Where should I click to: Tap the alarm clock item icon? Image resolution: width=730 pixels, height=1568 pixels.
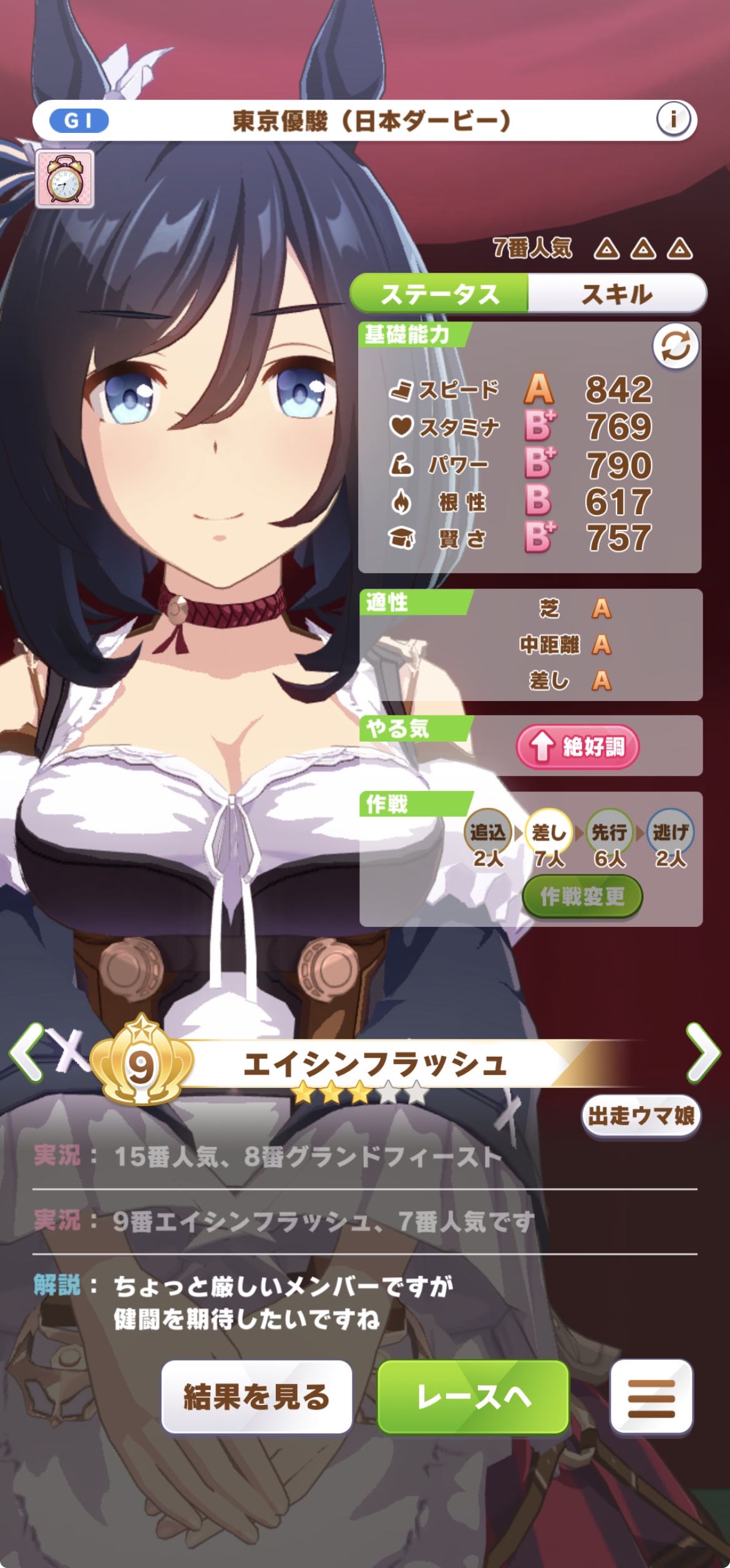[65, 179]
